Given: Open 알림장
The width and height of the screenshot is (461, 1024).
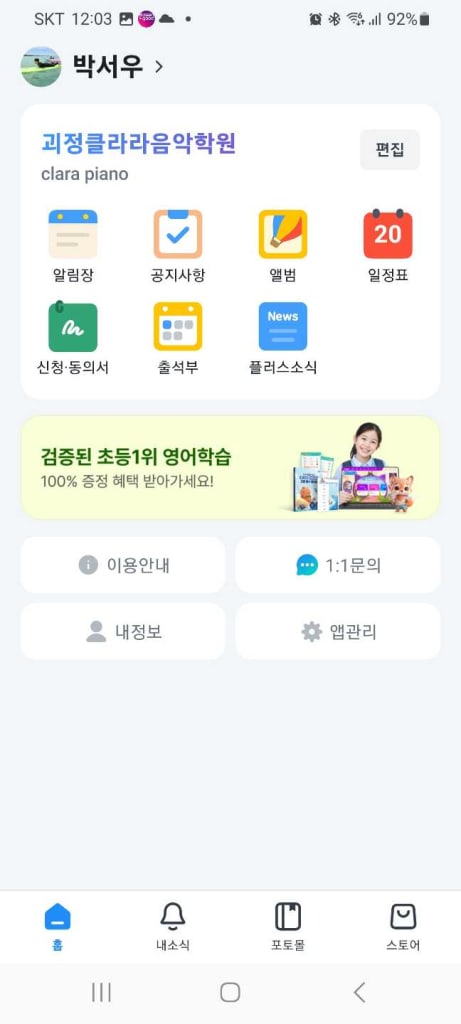Looking at the screenshot, I should pos(73,246).
